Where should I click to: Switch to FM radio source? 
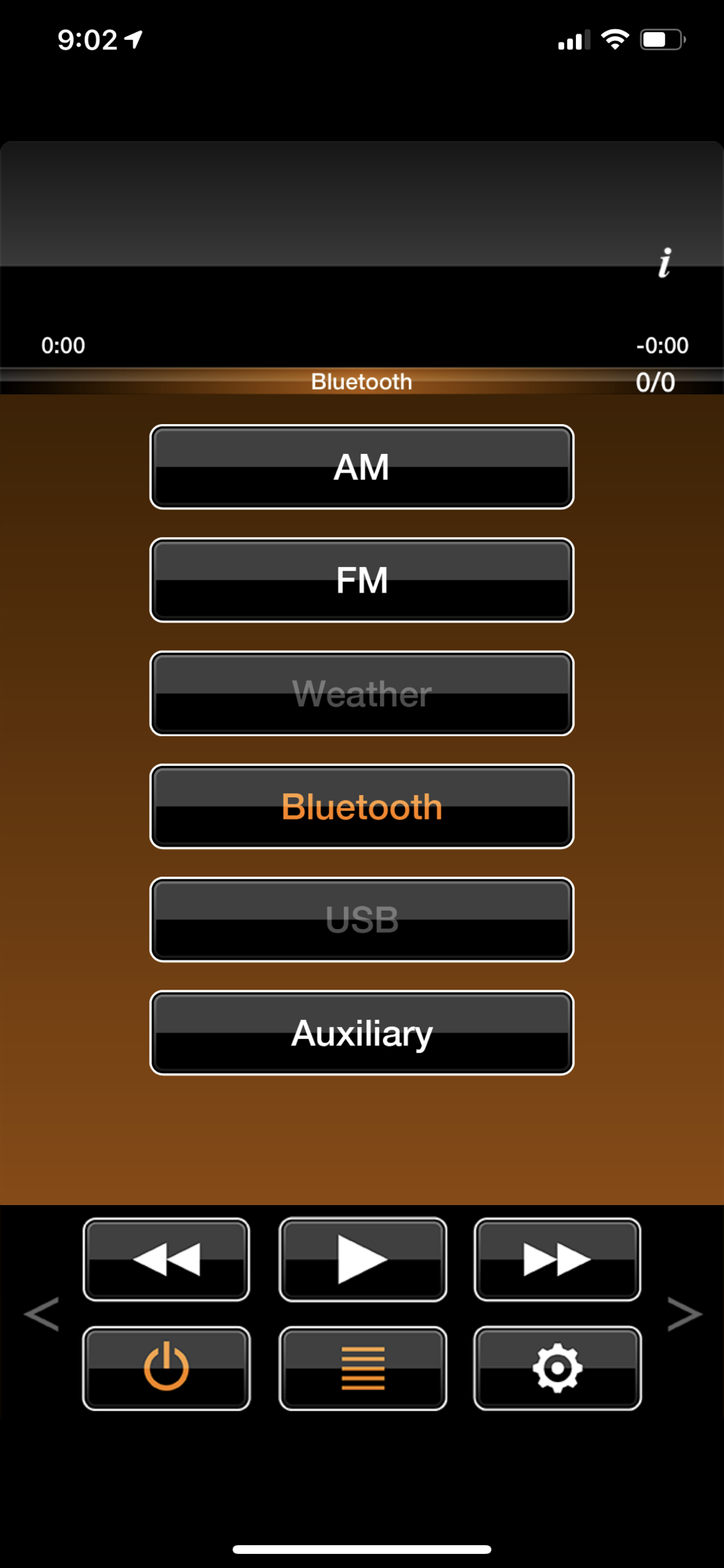point(362,580)
